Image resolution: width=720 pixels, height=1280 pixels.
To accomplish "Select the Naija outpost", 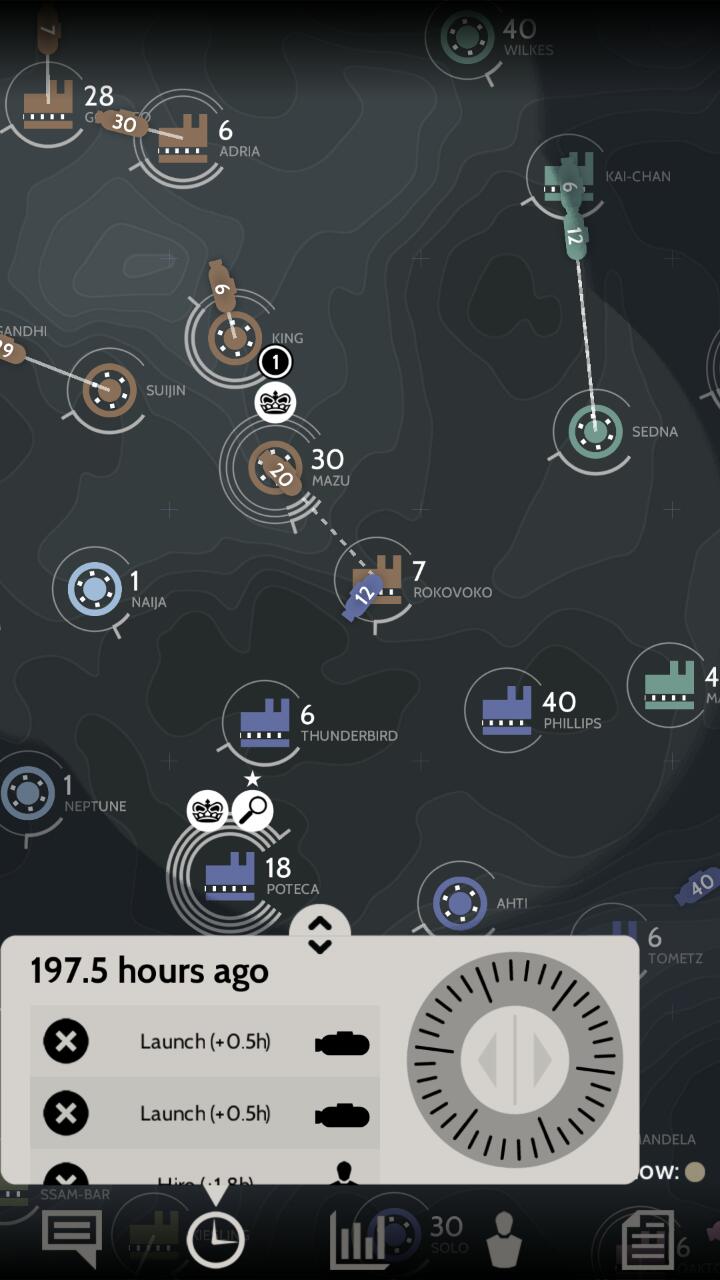I will coord(94,589).
